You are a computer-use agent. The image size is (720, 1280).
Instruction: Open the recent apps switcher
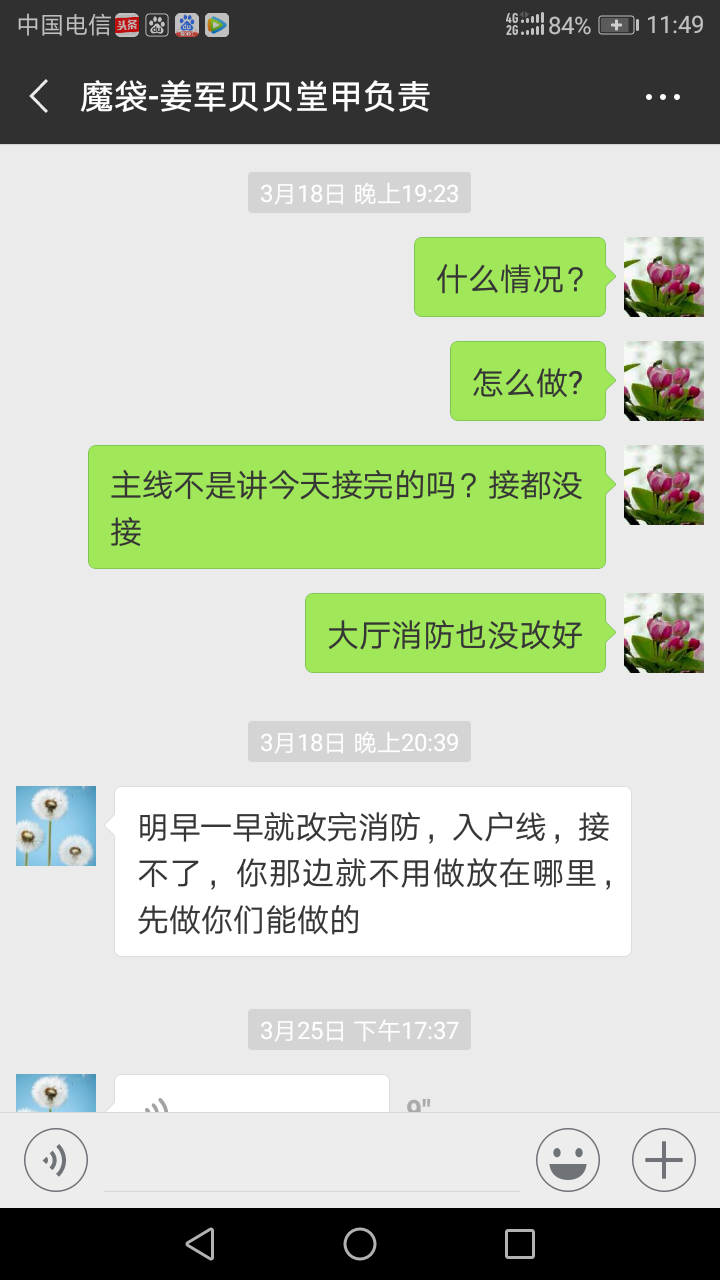point(520,1244)
